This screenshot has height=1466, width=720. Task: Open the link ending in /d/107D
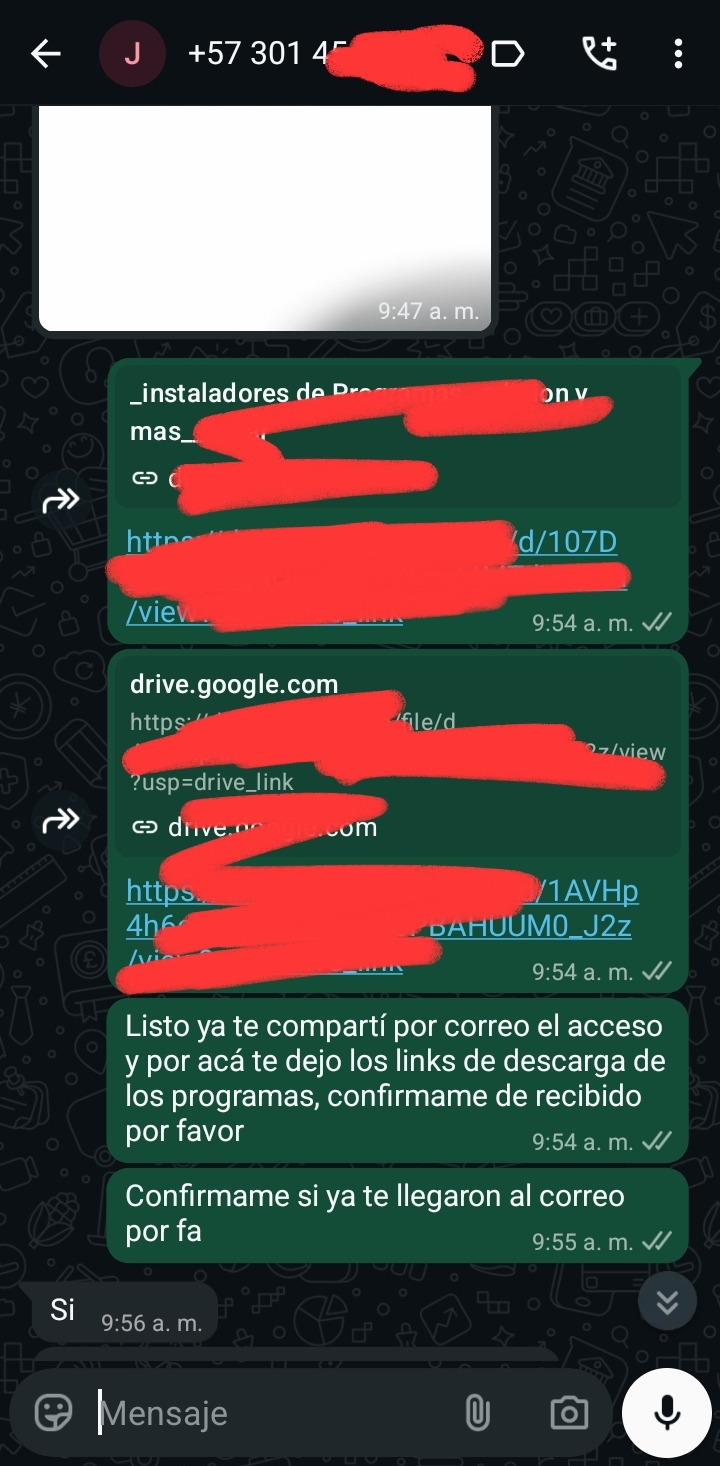(x=570, y=543)
